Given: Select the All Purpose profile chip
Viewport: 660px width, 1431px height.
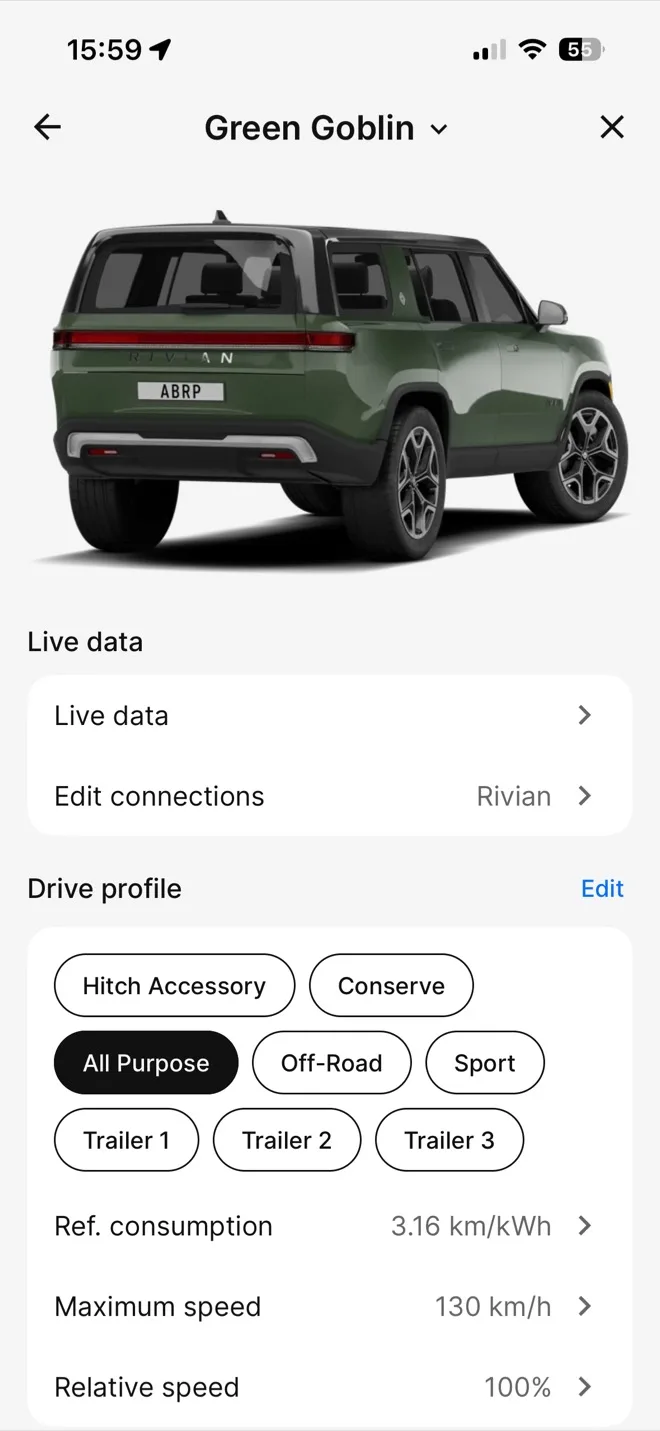Looking at the screenshot, I should [146, 1063].
